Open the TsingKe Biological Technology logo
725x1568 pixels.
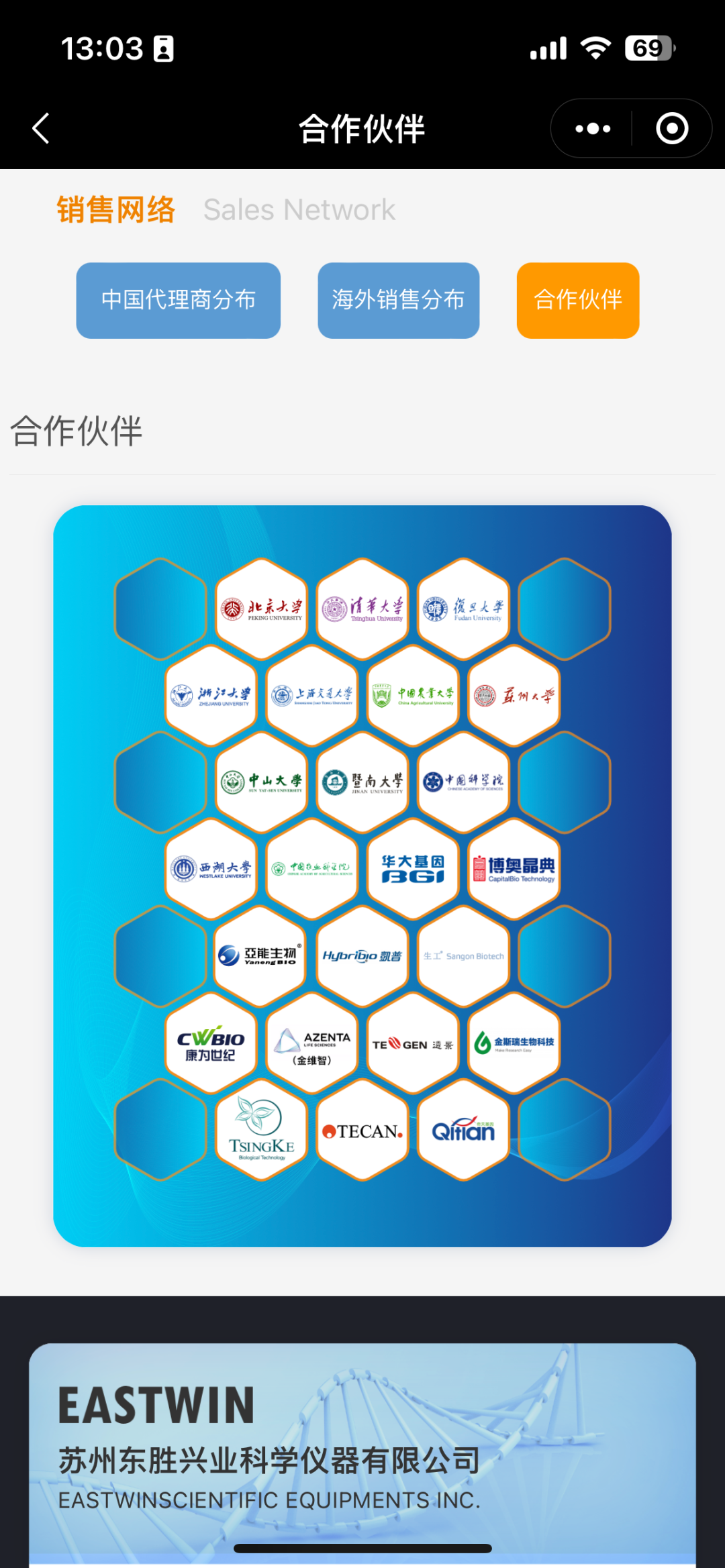(x=261, y=1131)
